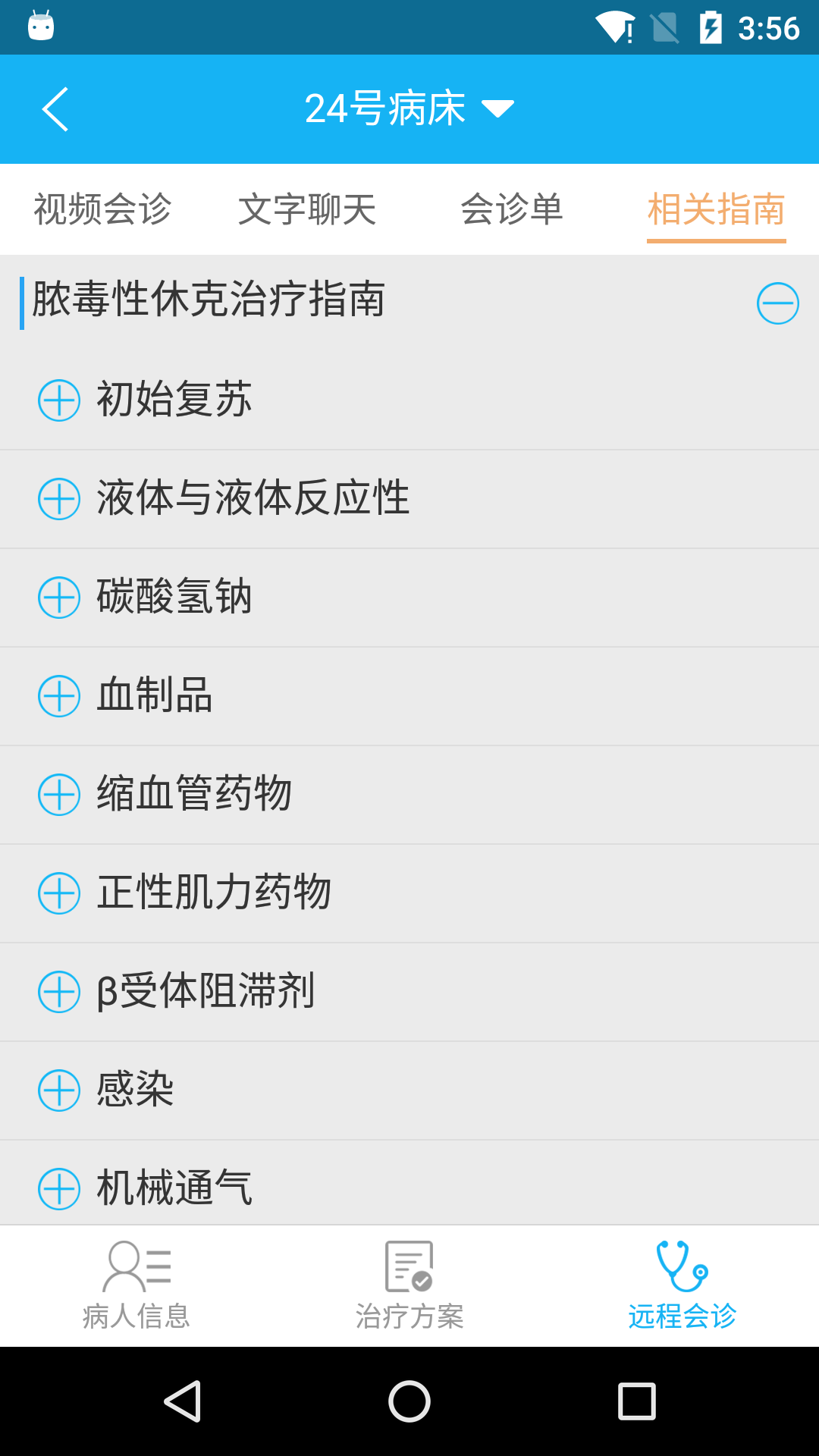Expand 正性肌力药物

[x=59, y=893]
